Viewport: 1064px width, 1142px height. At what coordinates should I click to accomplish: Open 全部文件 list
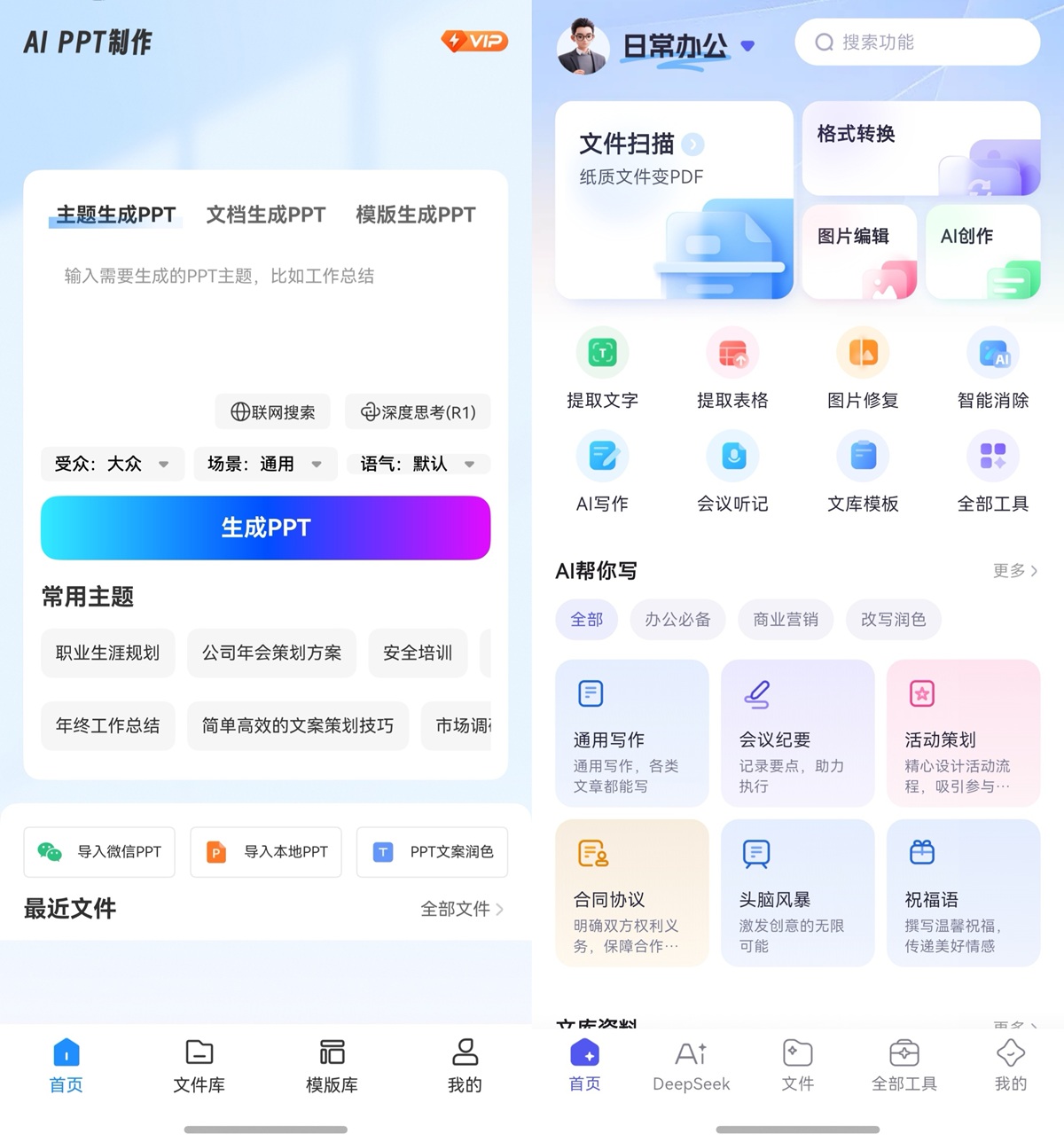(461, 909)
